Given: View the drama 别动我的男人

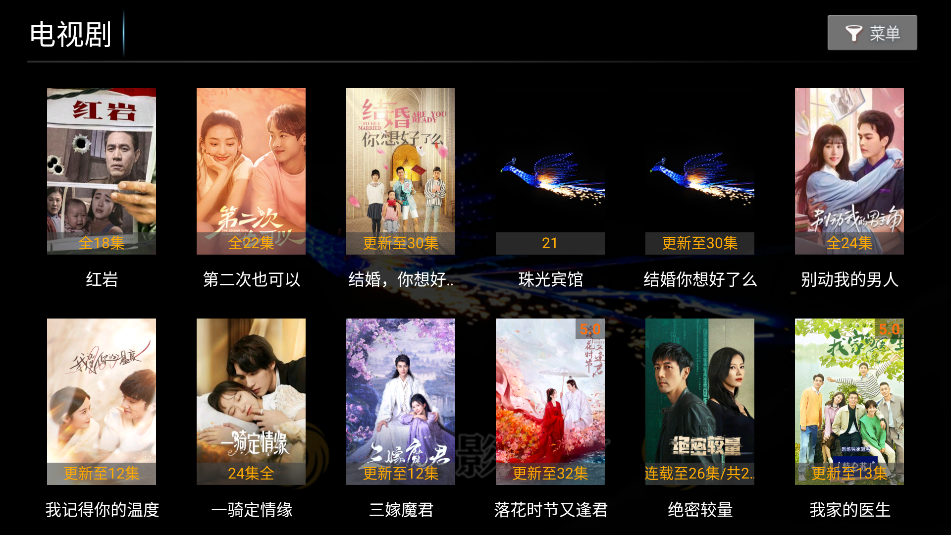Looking at the screenshot, I should coord(849,172).
